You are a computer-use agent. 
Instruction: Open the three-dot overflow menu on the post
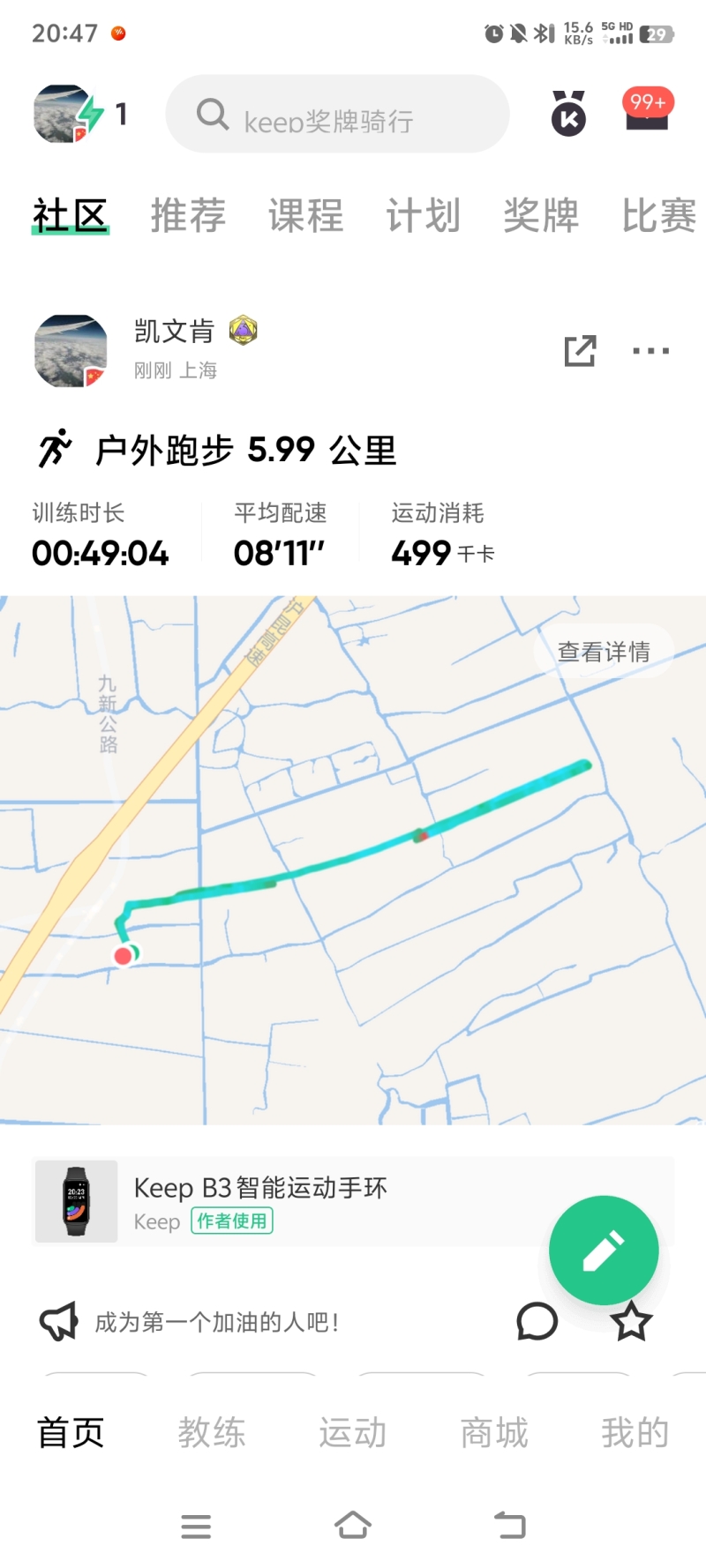[650, 350]
